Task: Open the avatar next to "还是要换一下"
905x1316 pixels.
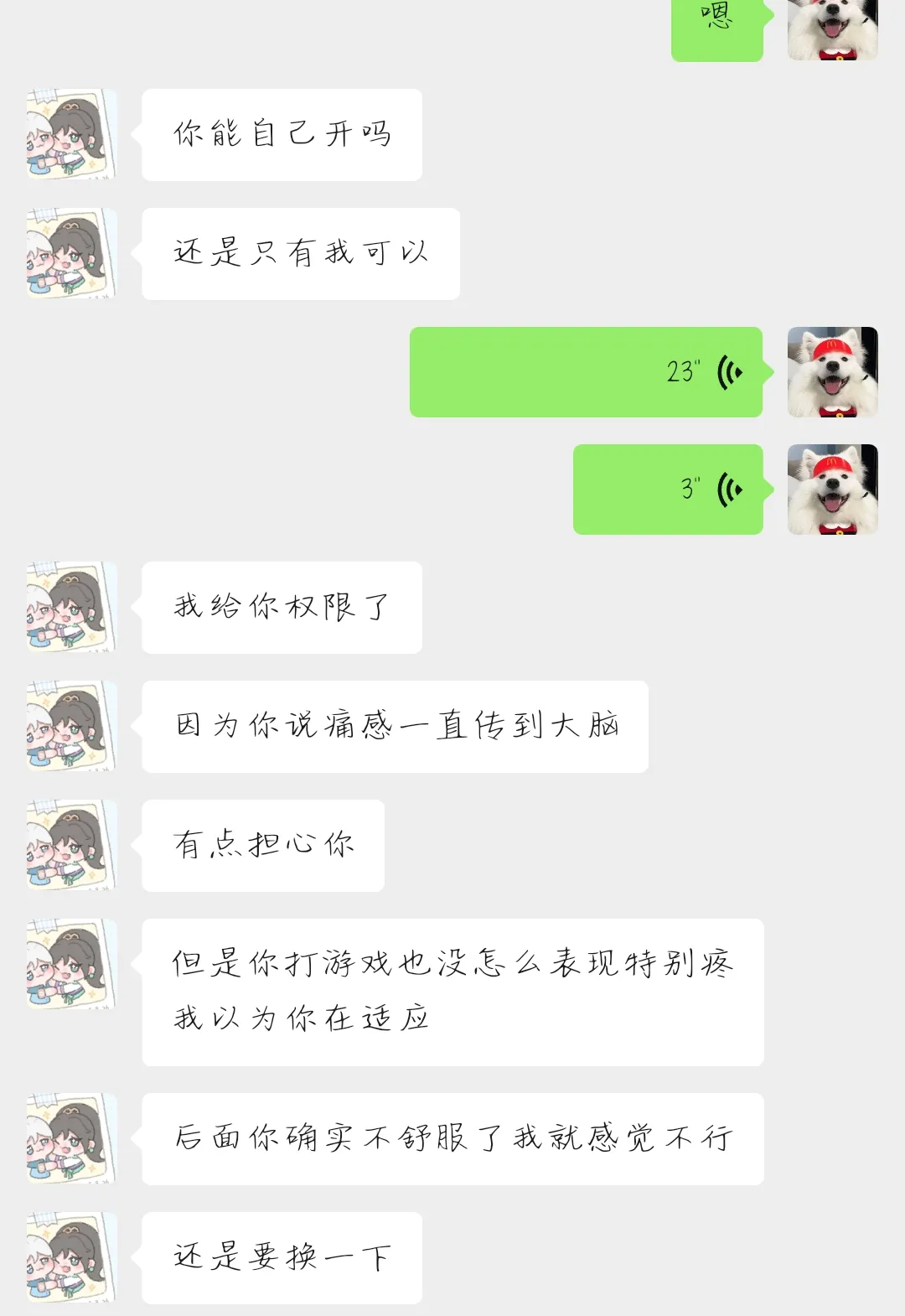Action: (x=71, y=1256)
